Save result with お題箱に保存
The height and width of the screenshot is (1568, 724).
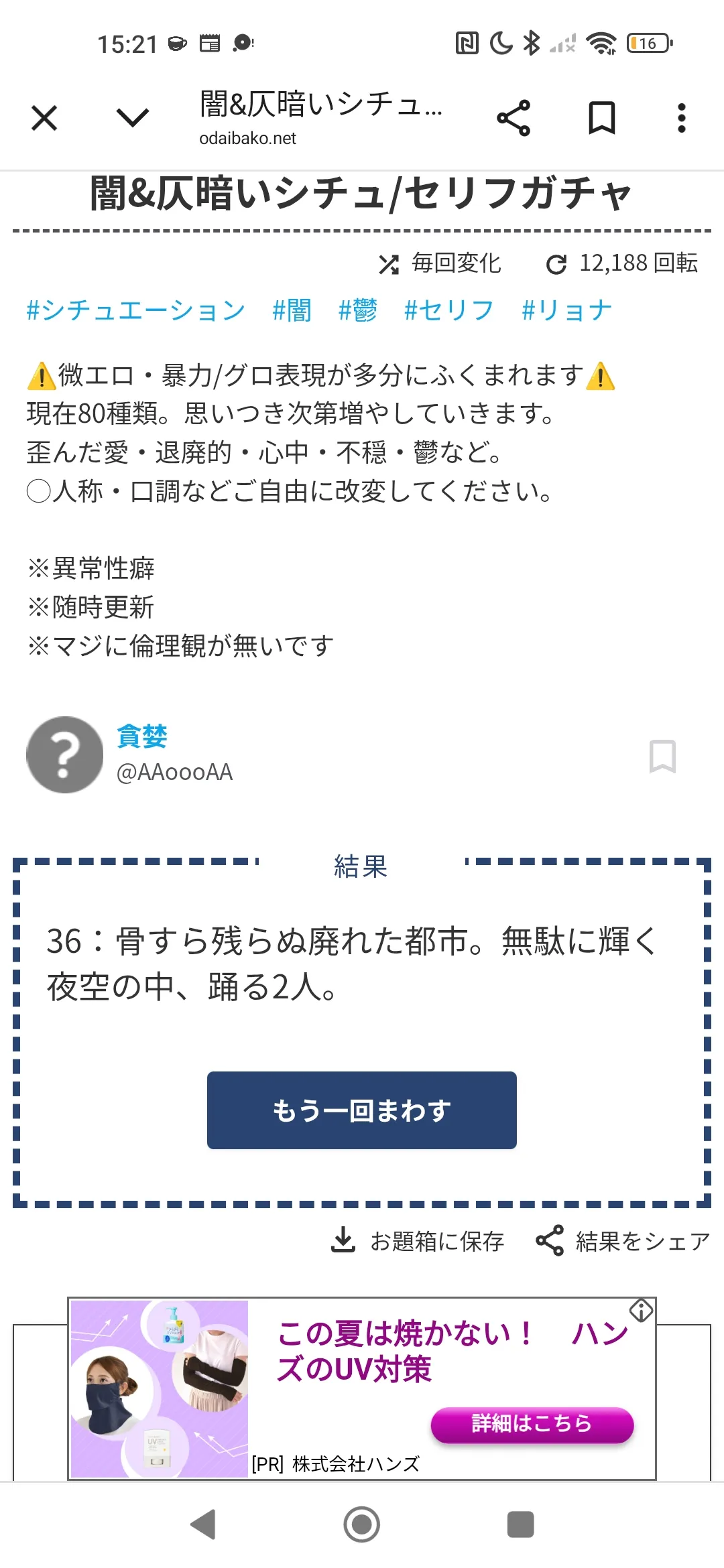pyautogui.click(x=418, y=1241)
